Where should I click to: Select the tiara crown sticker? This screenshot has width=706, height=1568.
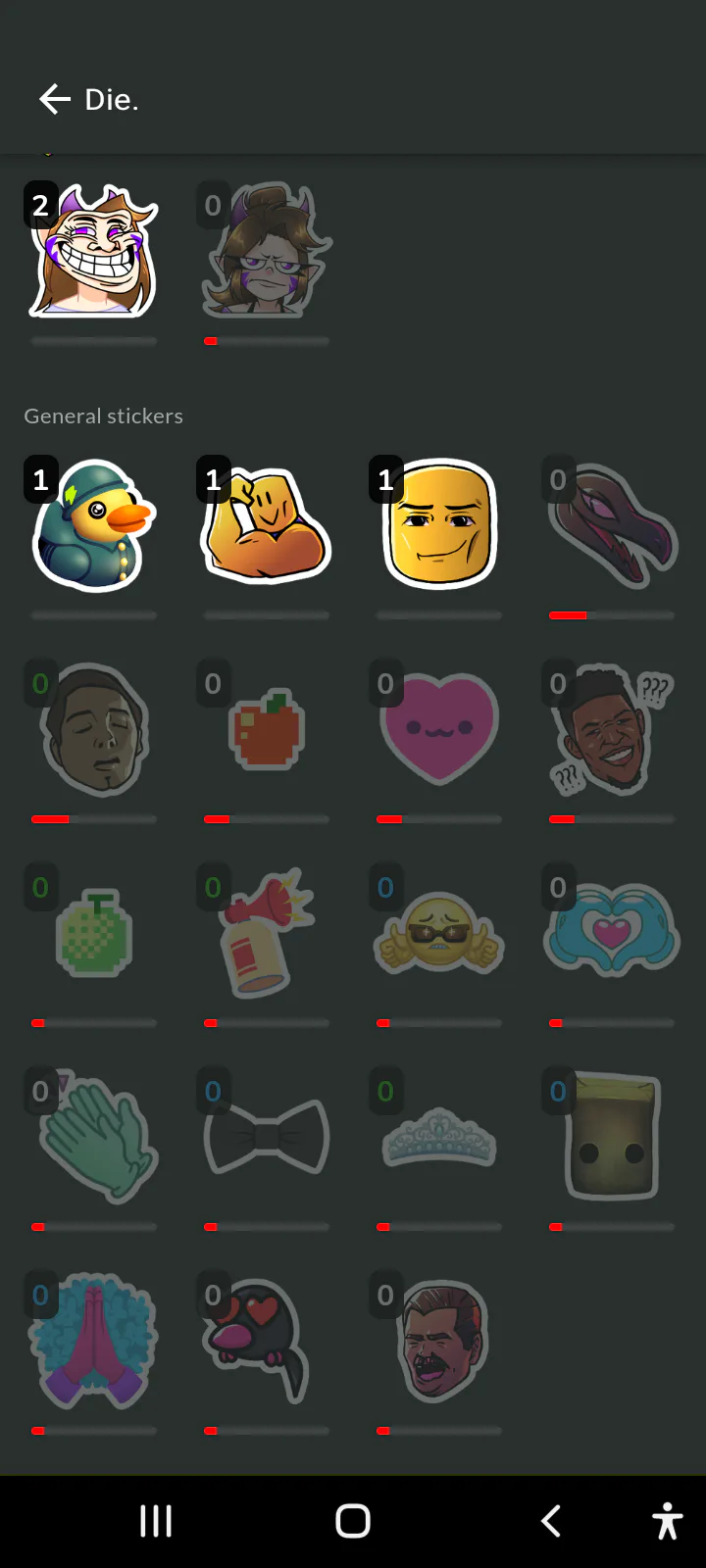pos(439,1138)
